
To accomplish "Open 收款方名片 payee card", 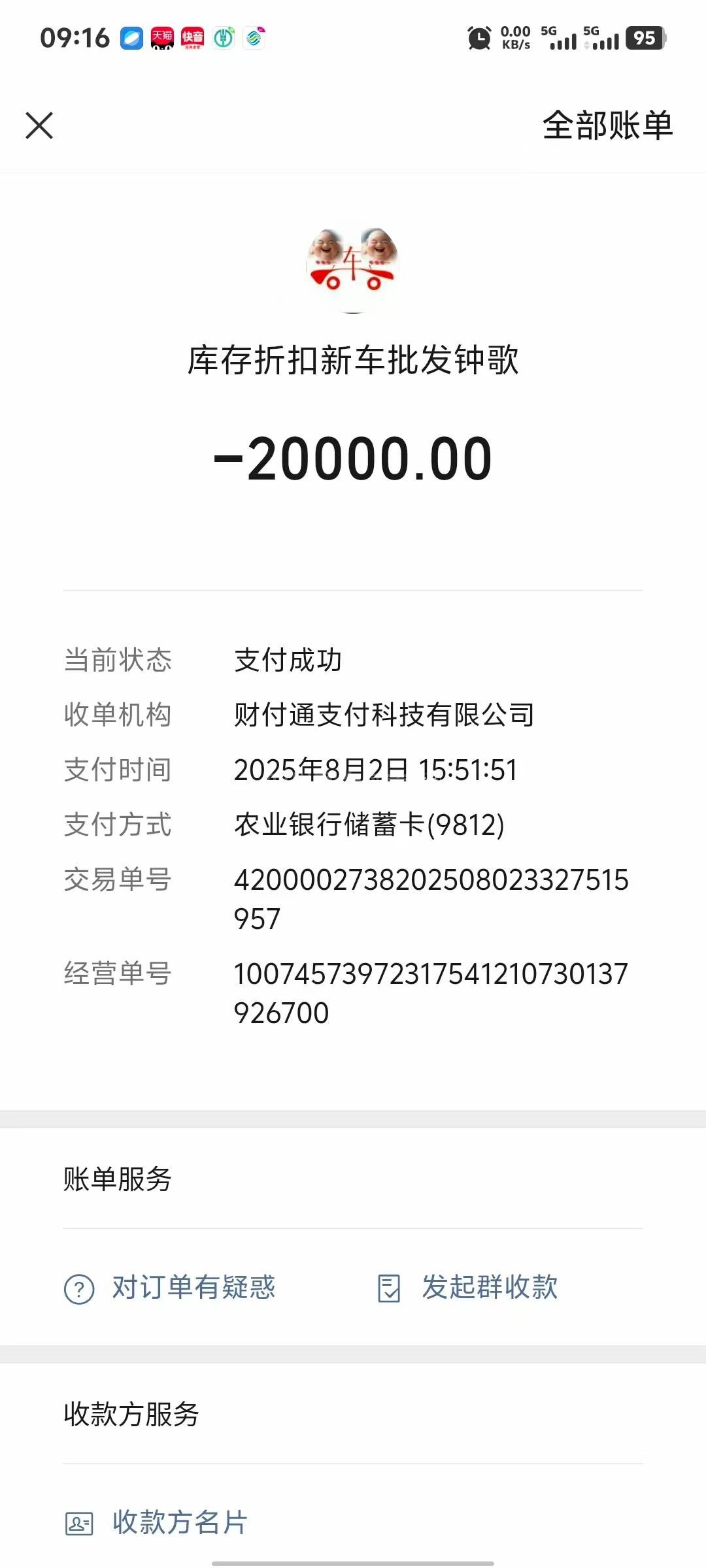I will (157, 1522).
